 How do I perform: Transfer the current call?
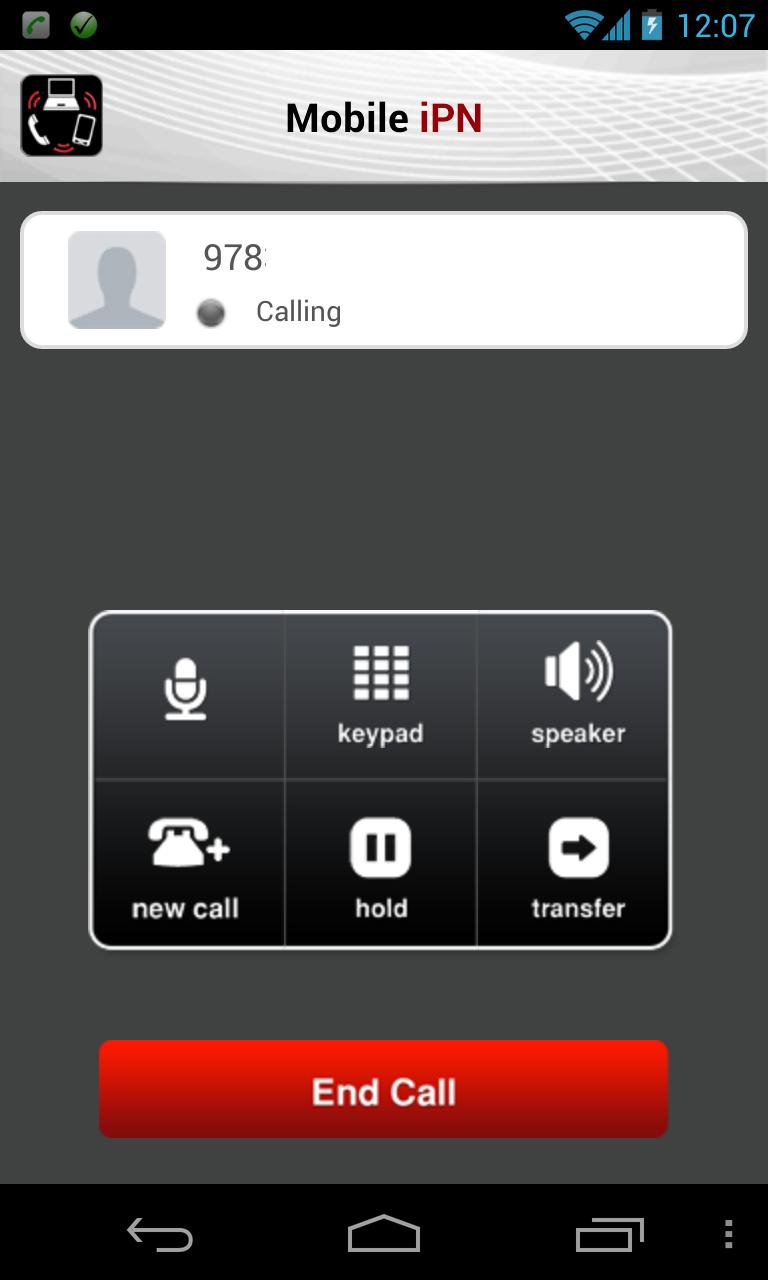point(573,862)
